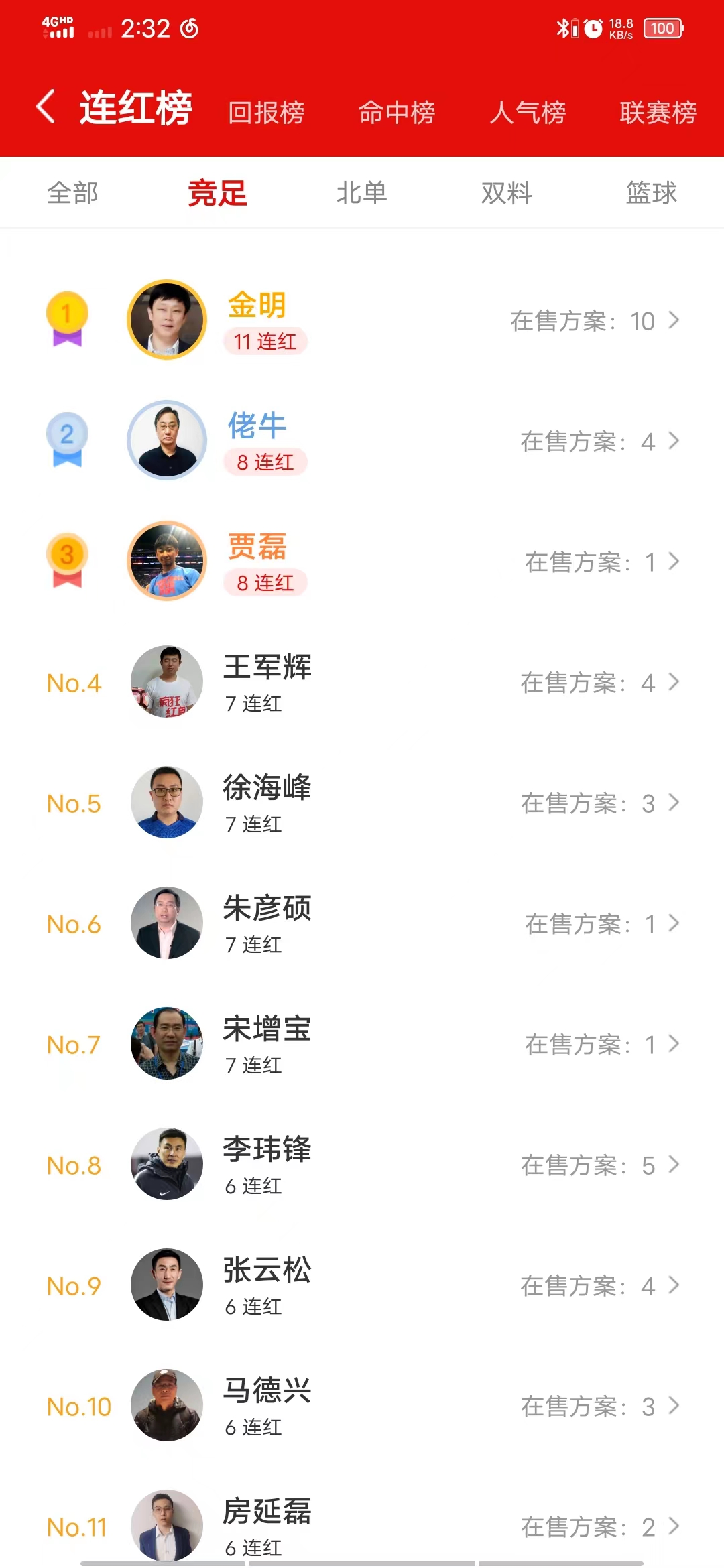
Task: Switch to the 回报榜 tab
Action: point(266,112)
